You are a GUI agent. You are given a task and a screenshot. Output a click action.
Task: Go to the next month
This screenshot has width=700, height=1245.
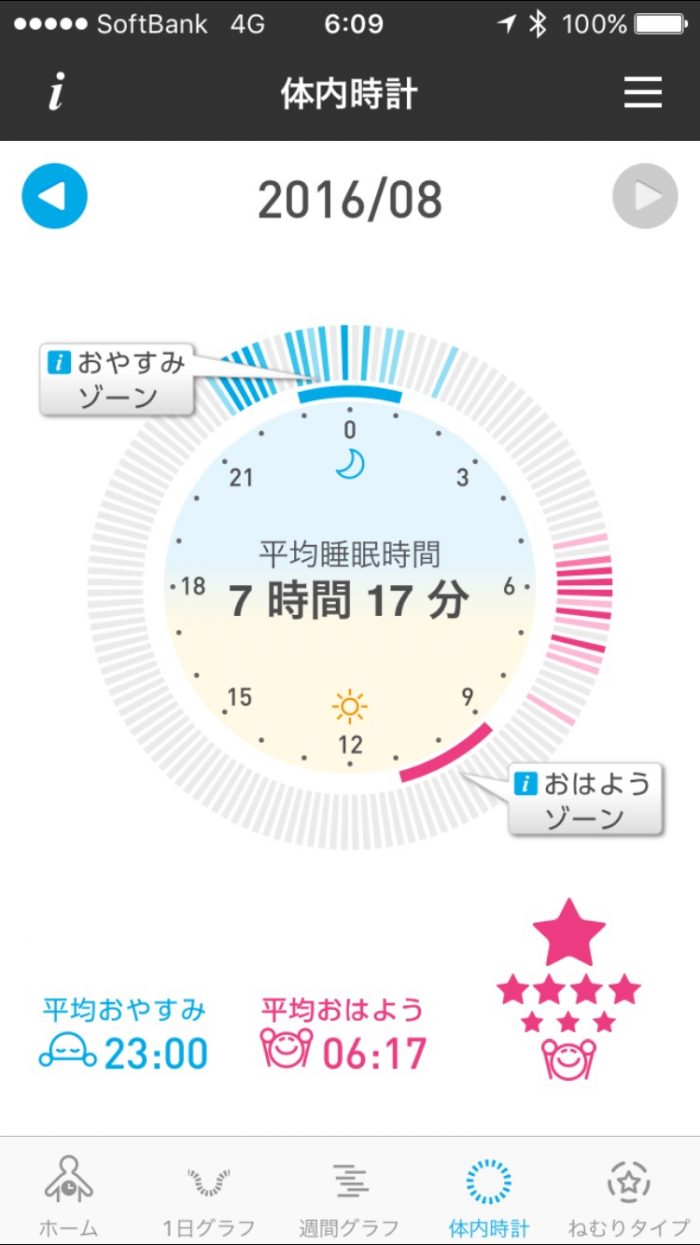pyautogui.click(x=645, y=196)
